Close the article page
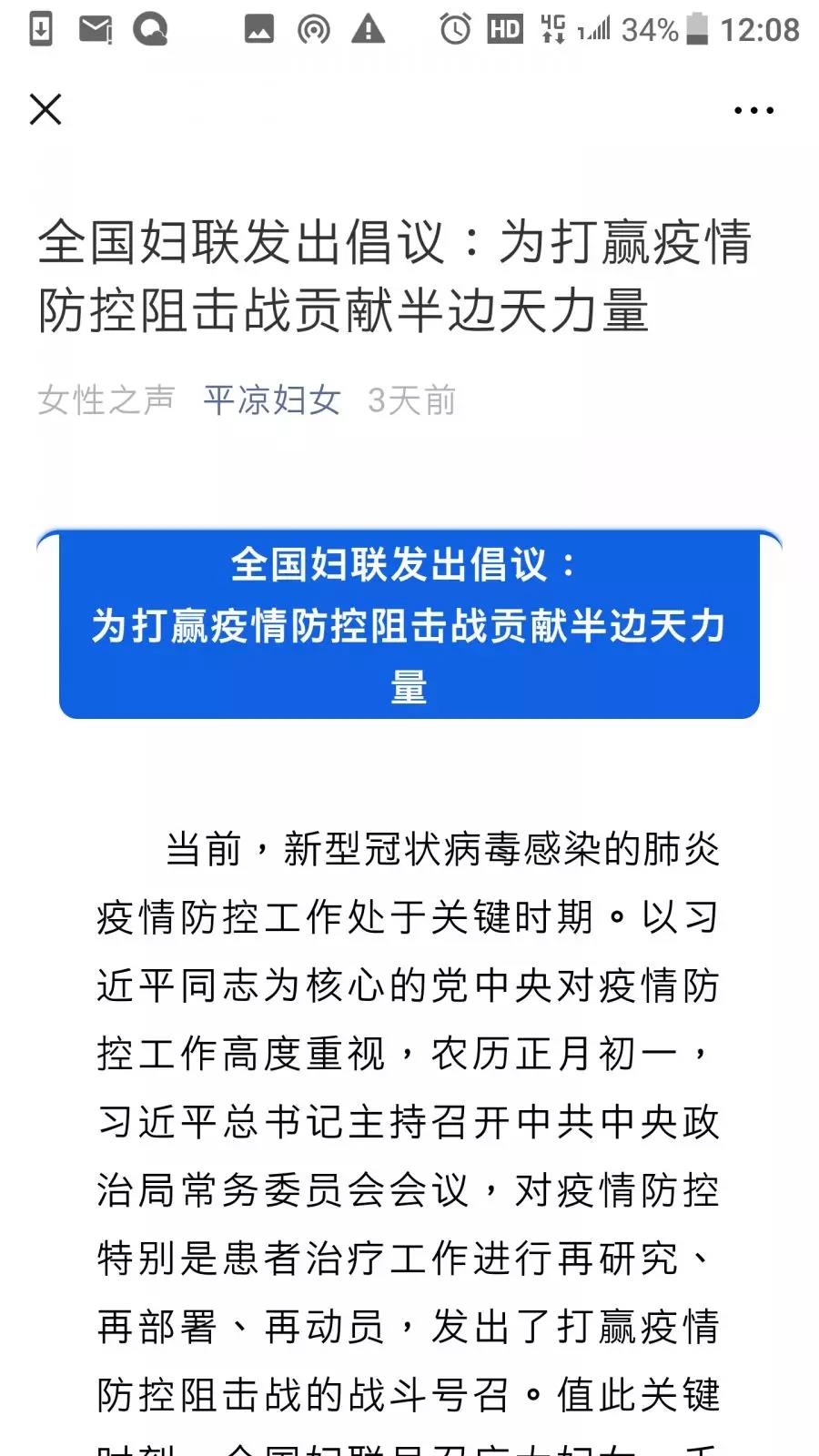 (45, 110)
